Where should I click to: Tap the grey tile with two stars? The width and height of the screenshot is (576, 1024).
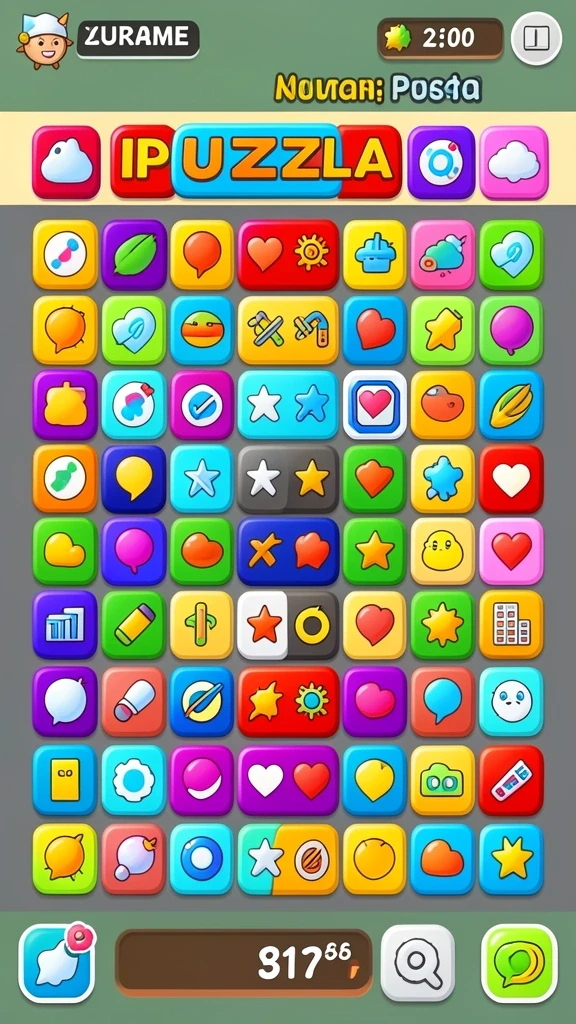[288, 479]
